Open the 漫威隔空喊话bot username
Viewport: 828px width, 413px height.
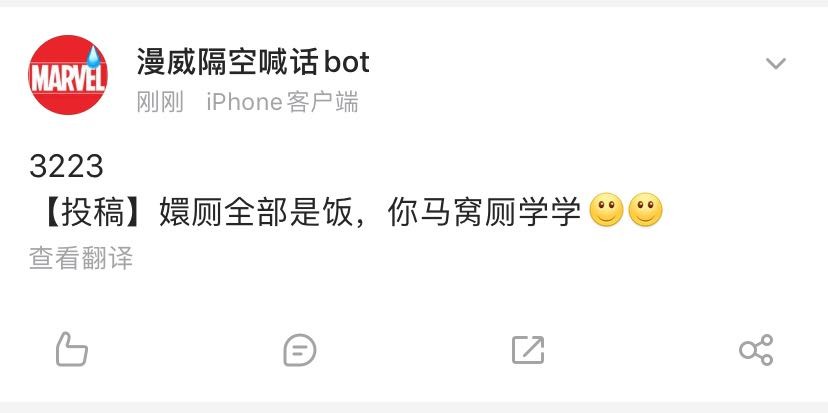(x=253, y=62)
